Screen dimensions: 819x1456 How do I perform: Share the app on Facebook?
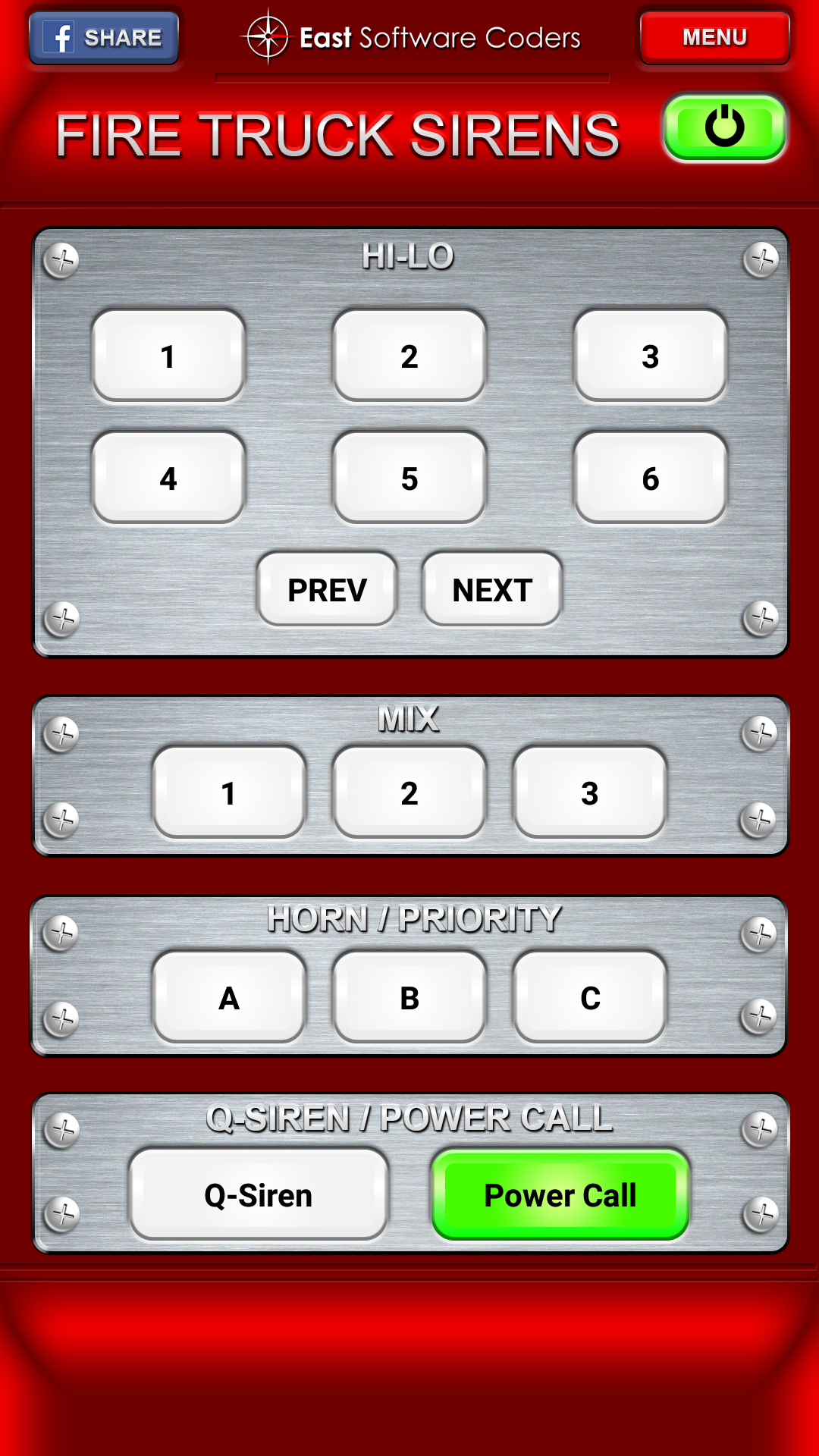coord(104,37)
